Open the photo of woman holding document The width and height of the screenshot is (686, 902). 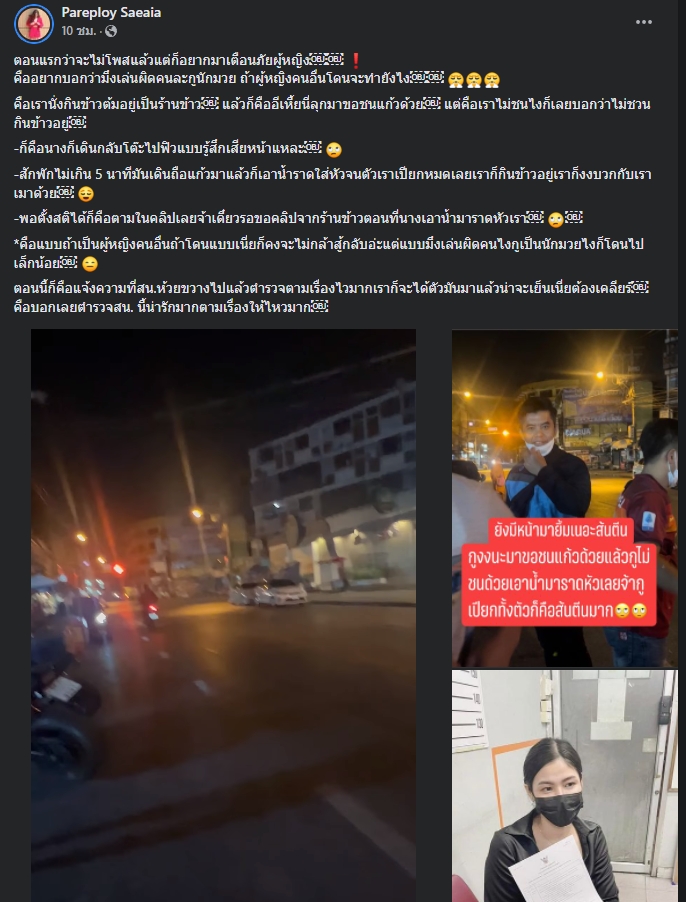[564, 786]
